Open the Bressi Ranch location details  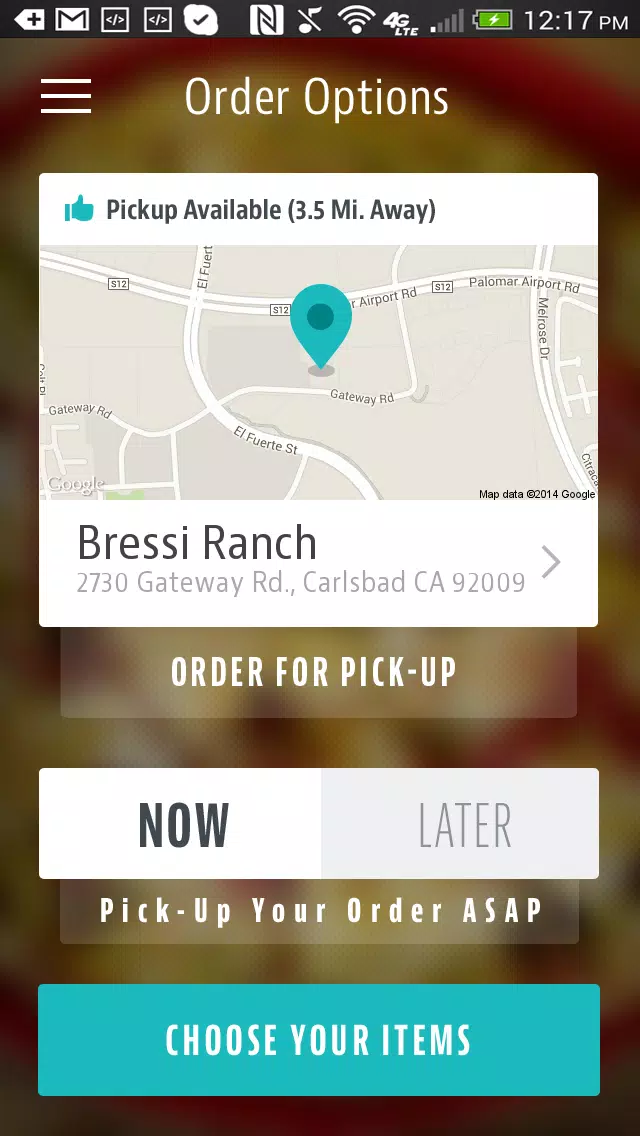pos(318,563)
